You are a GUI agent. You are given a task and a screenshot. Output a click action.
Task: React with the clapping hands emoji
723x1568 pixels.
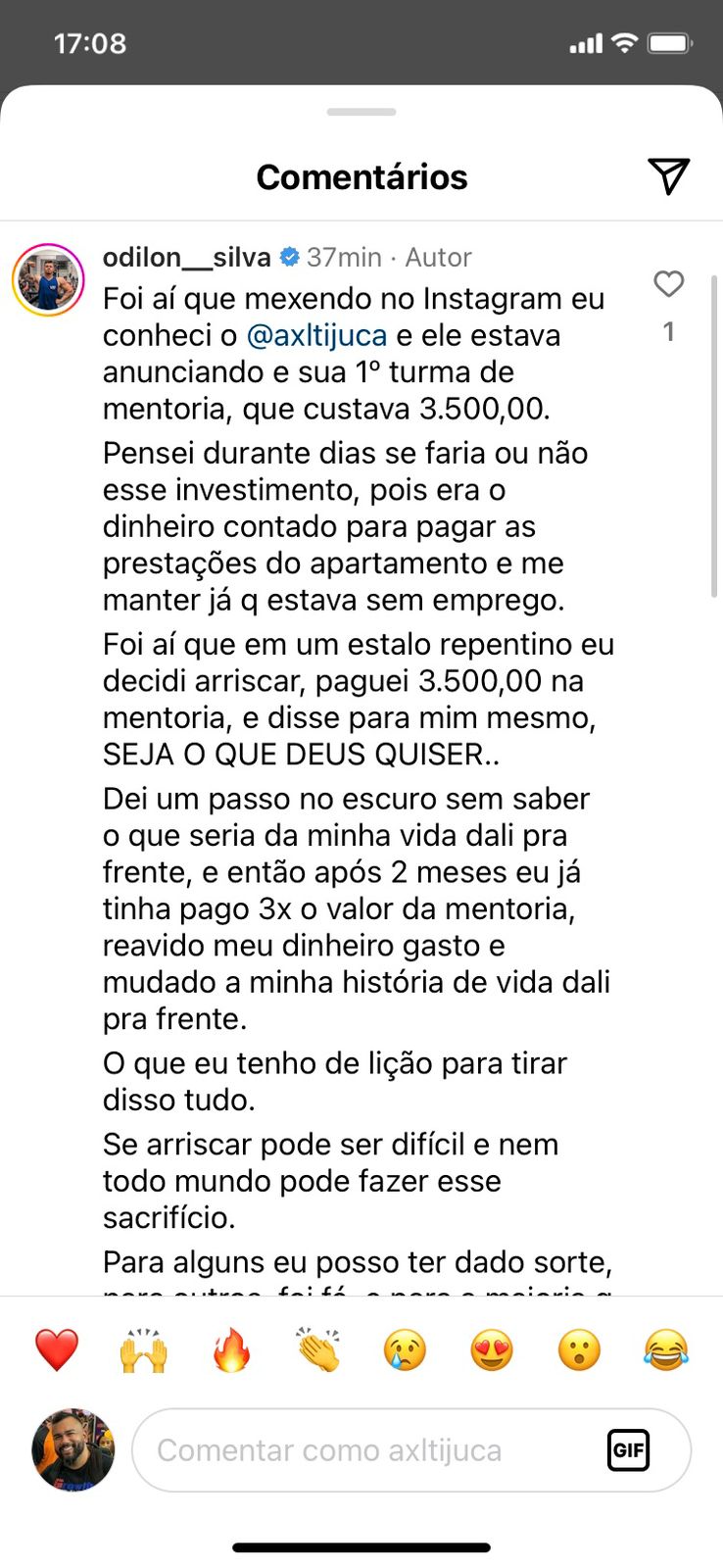coord(318,1350)
